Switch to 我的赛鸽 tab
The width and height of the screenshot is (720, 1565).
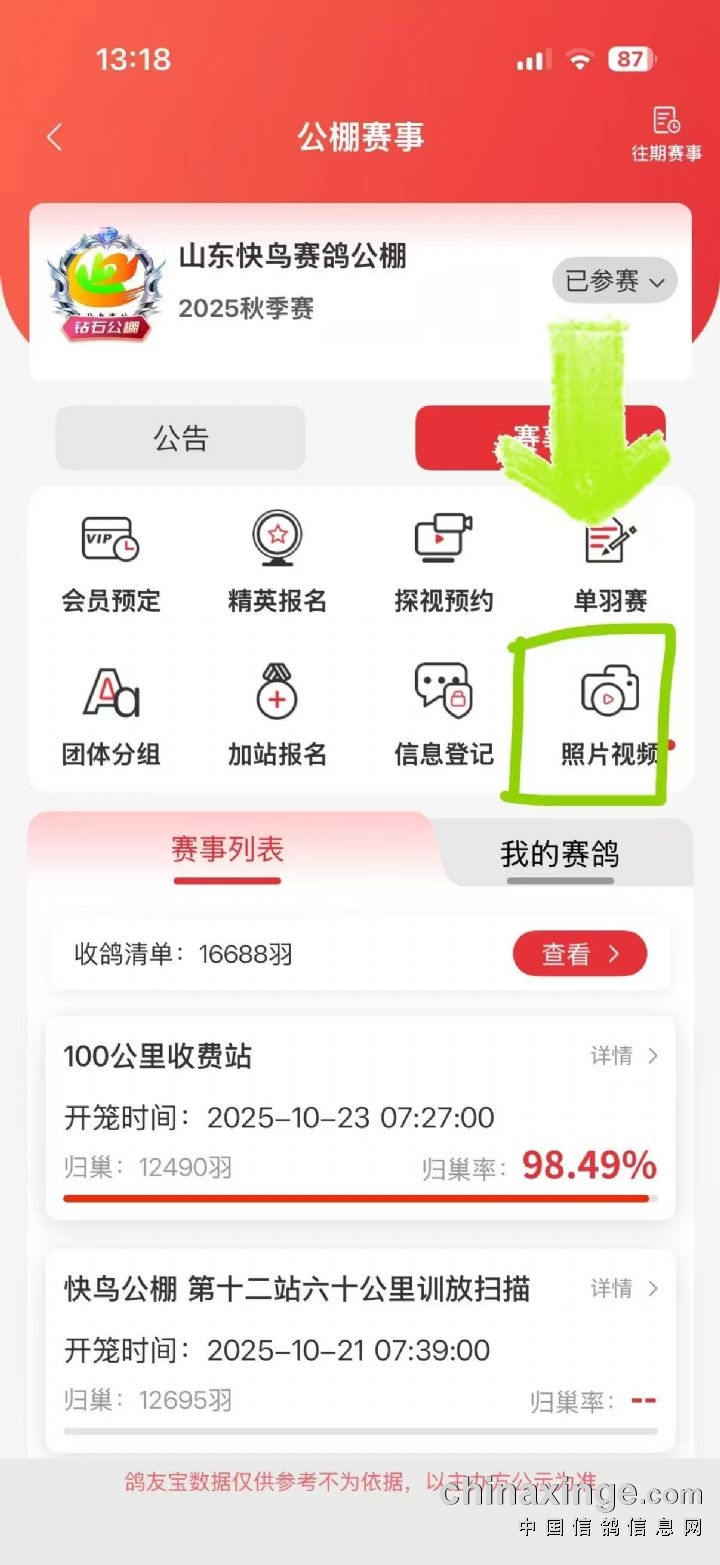[x=560, y=854]
